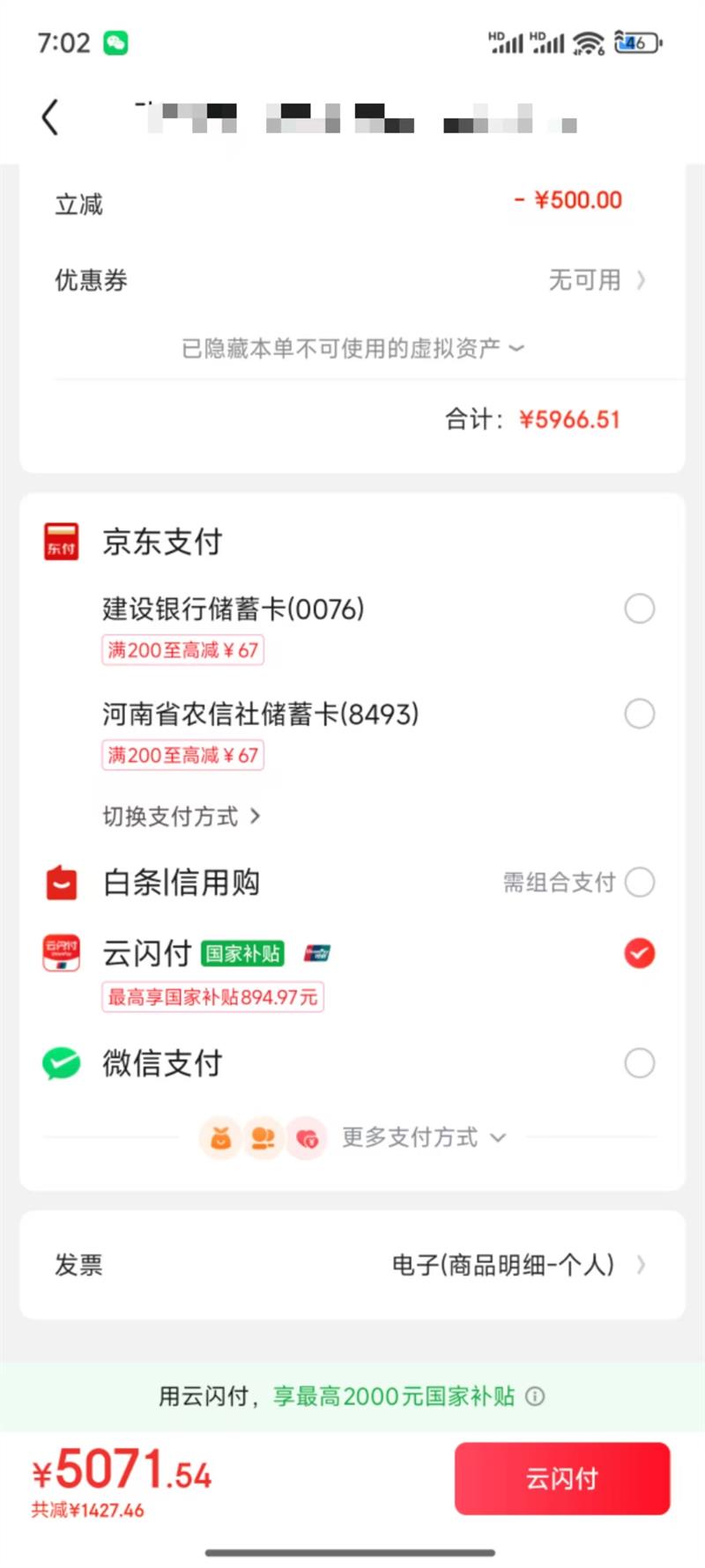Expand the hidden 虚拟资产 section

click(352, 349)
